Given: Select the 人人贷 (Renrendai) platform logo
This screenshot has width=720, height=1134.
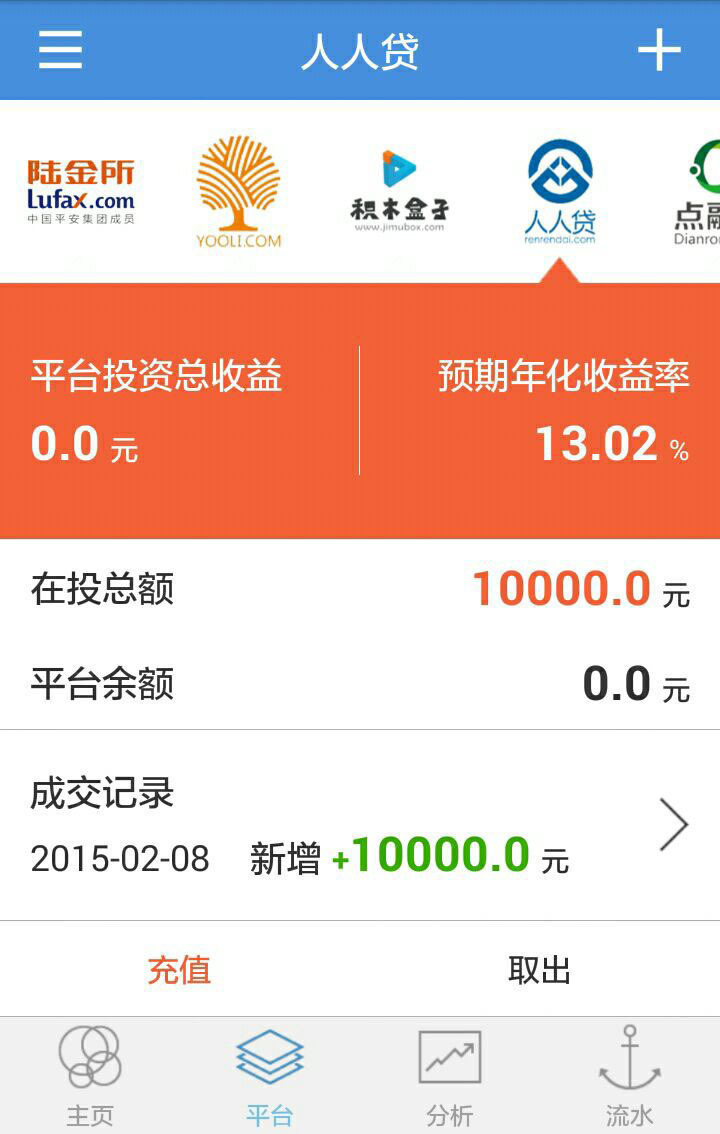Looking at the screenshot, I should coord(560,192).
